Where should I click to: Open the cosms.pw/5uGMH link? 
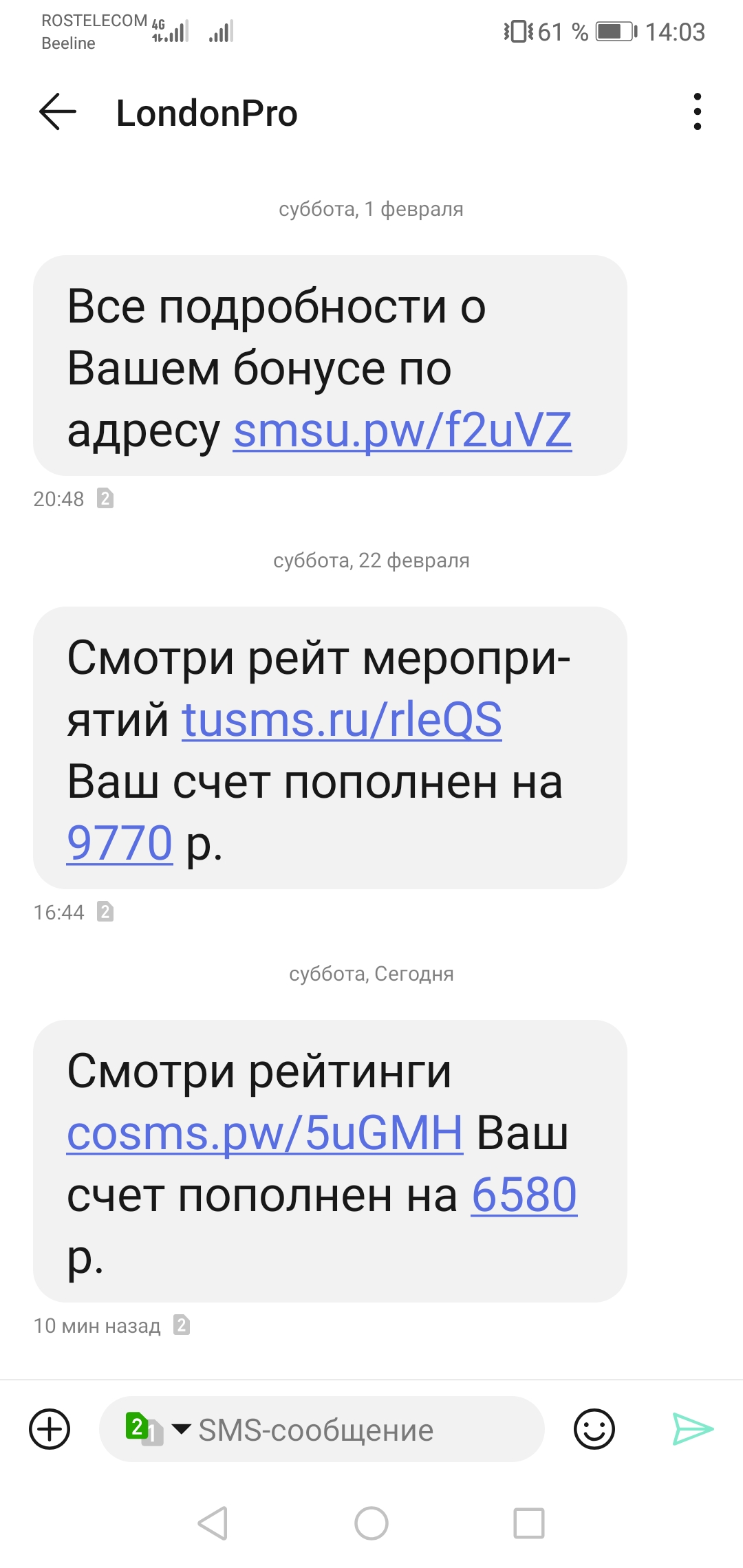point(265,1133)
